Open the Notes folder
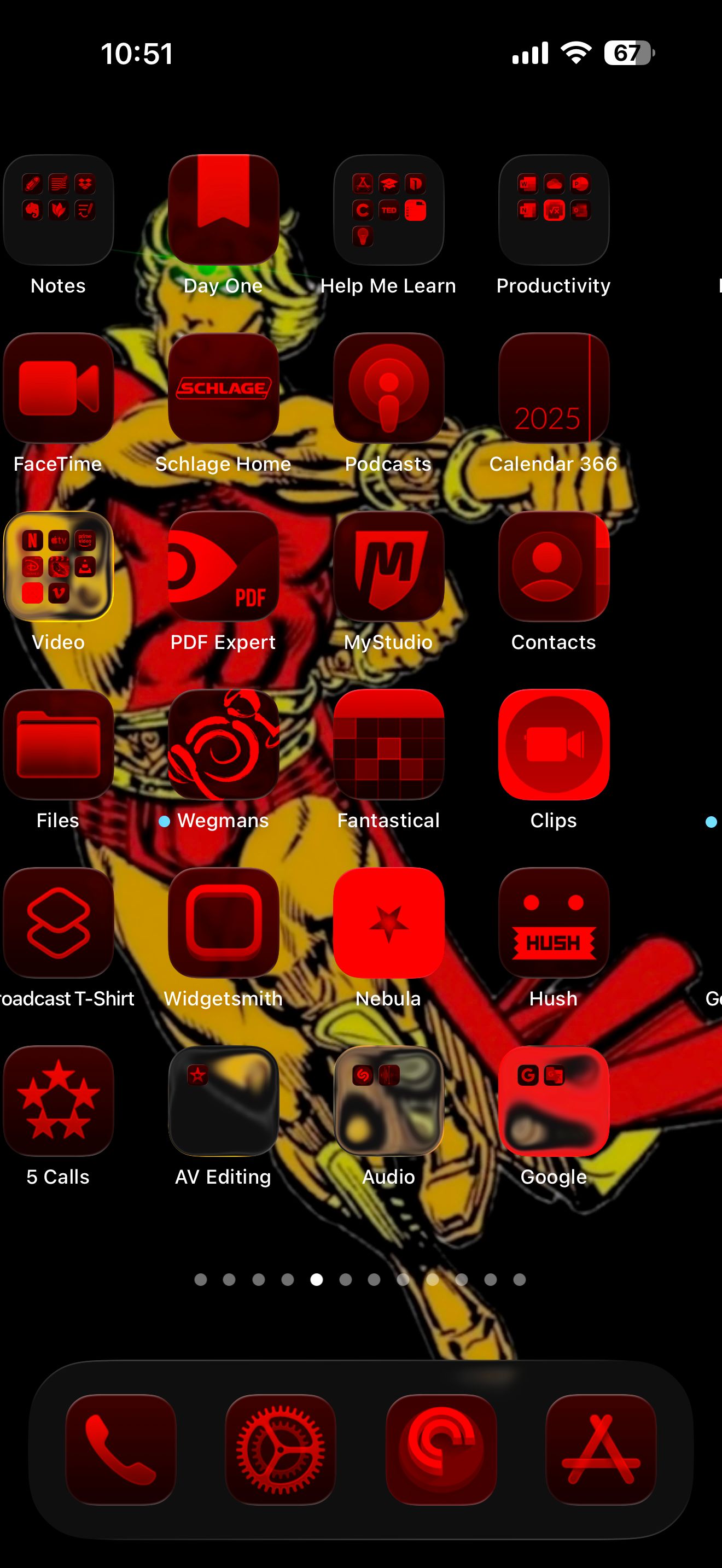Viewport: 722px width, 1568px height. pyautogui.click(x=59, y=209)
